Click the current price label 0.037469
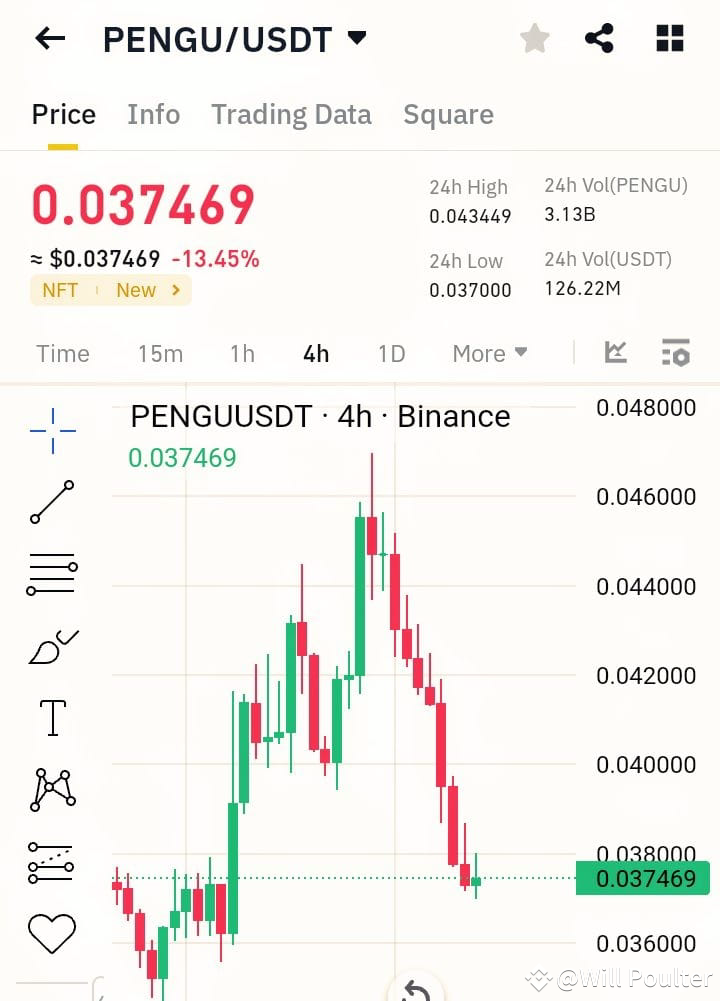The width and height of the screenshot is (720, 1001). [x=641, y=879]
